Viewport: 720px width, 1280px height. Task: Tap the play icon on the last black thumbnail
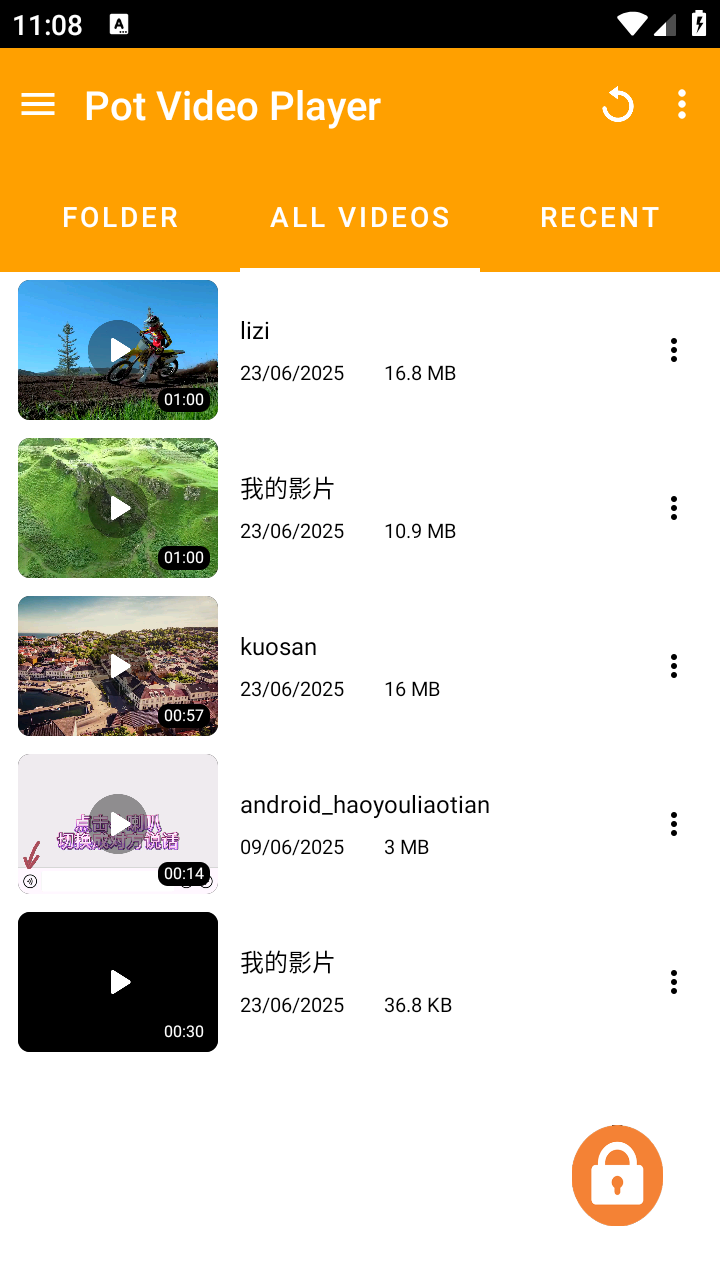[117, 981]
